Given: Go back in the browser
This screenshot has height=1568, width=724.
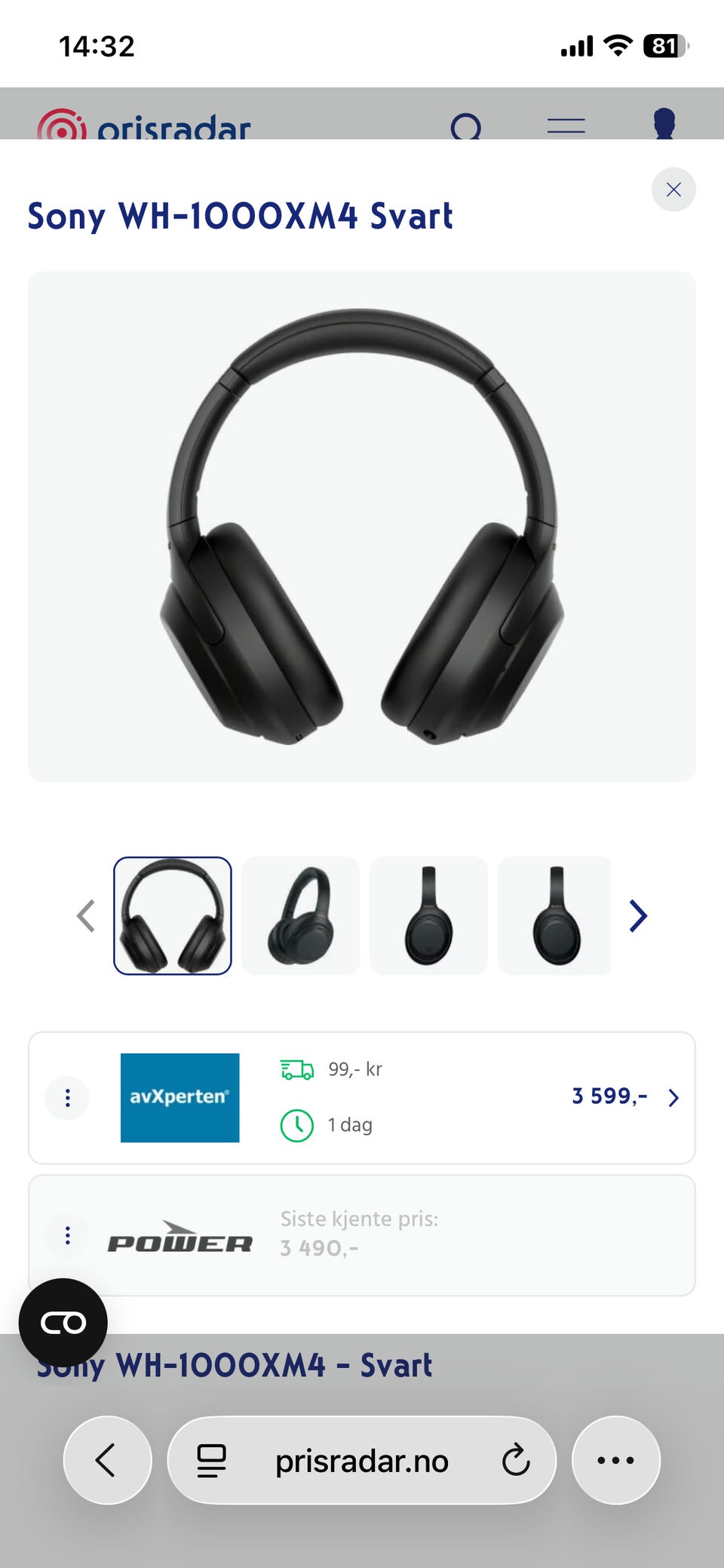Looking at the screenshot, I should coord(107,1460).
